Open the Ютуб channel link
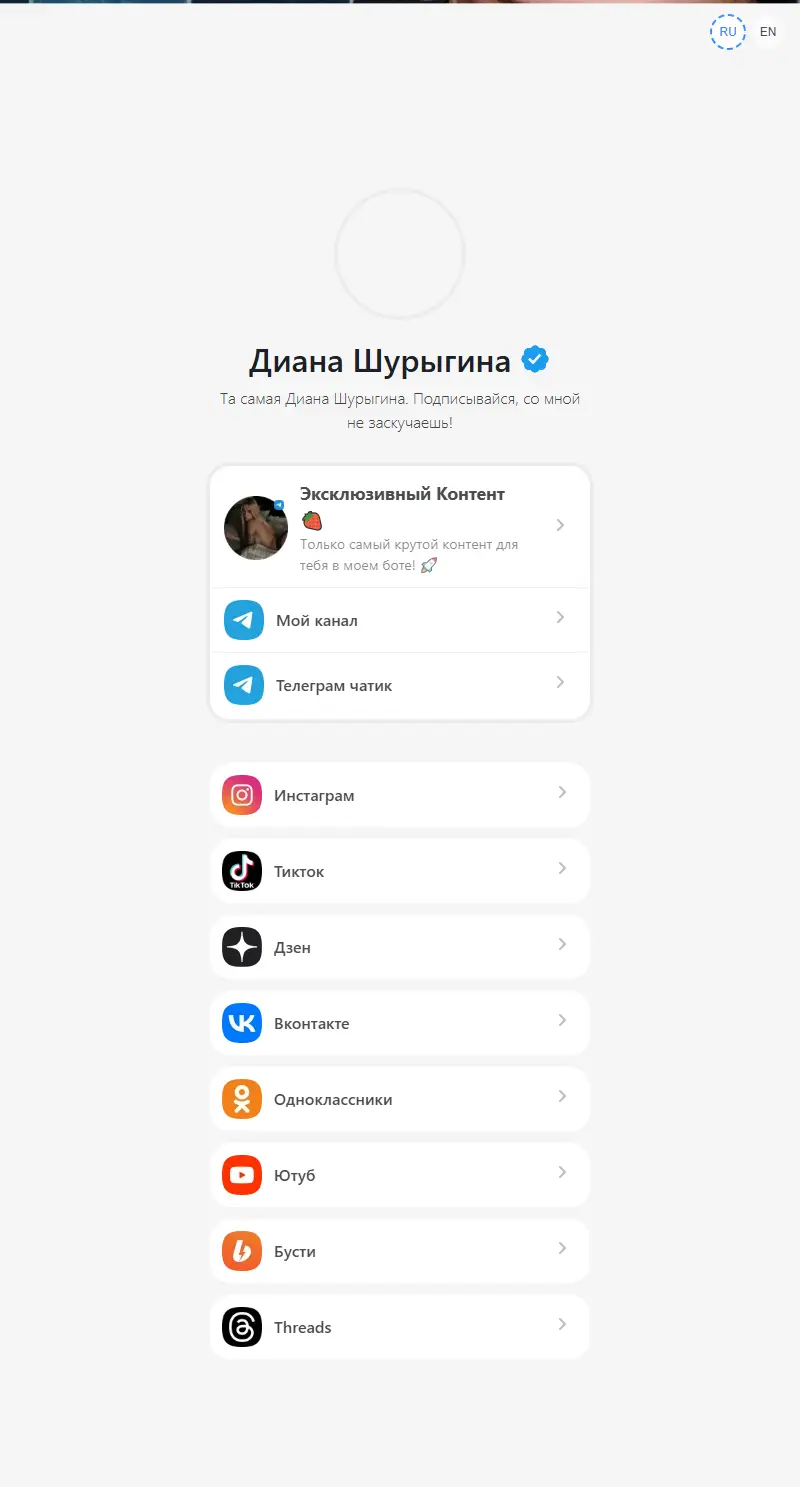Screen dimensions: 800x1487 point(400,1175)
